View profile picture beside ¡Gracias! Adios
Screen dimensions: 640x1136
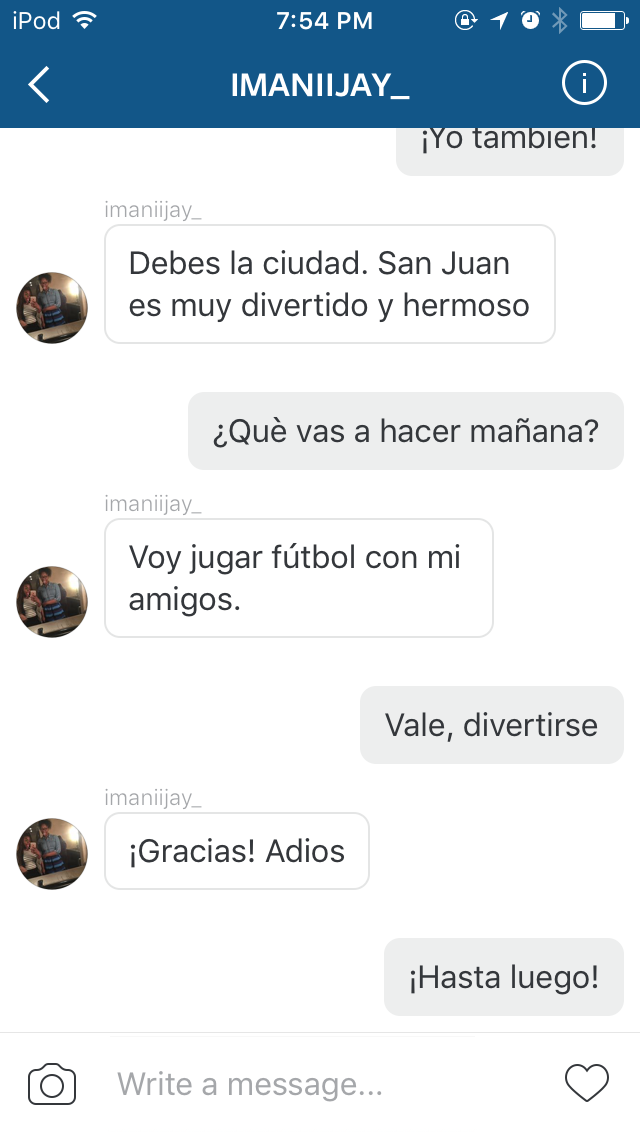point(52,854)
